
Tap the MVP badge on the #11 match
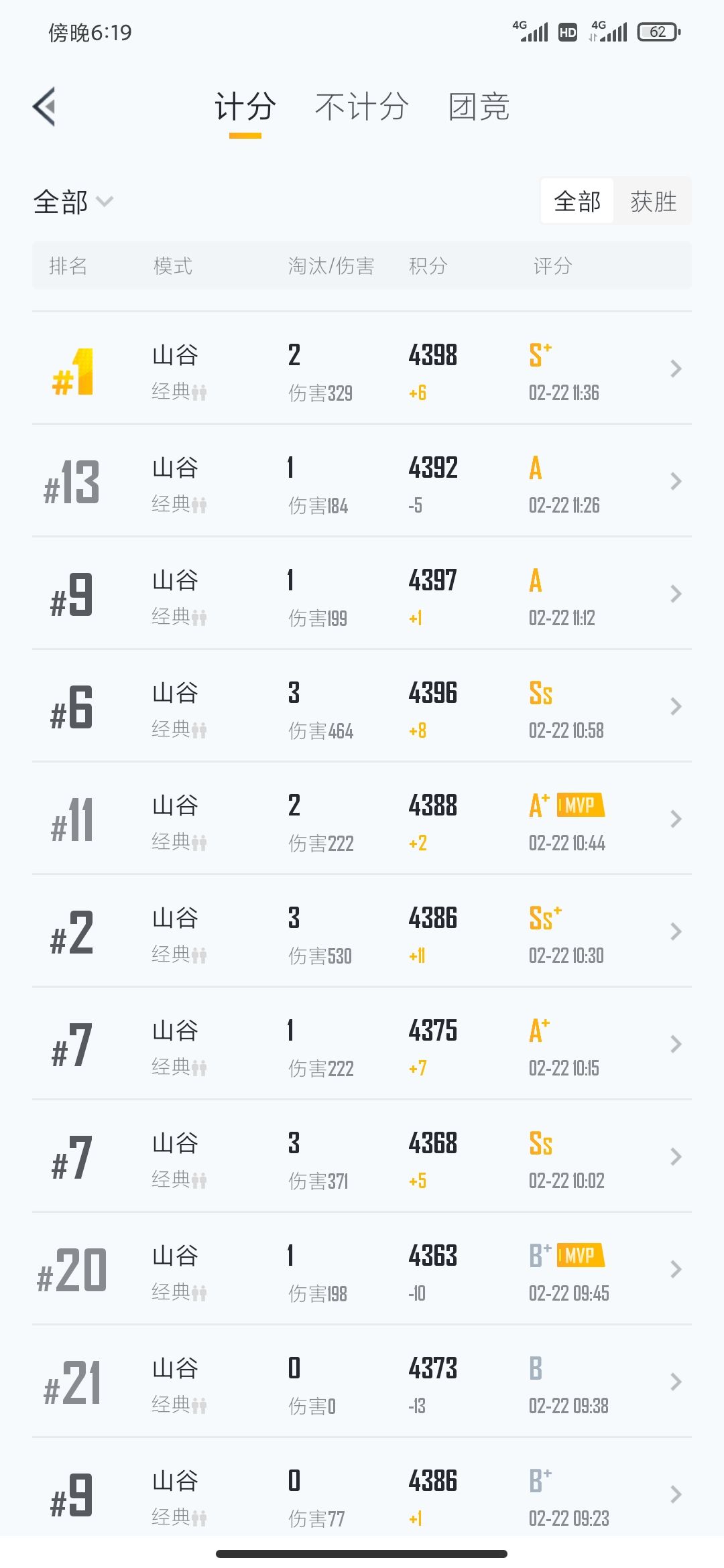click(x=583, y=807)
